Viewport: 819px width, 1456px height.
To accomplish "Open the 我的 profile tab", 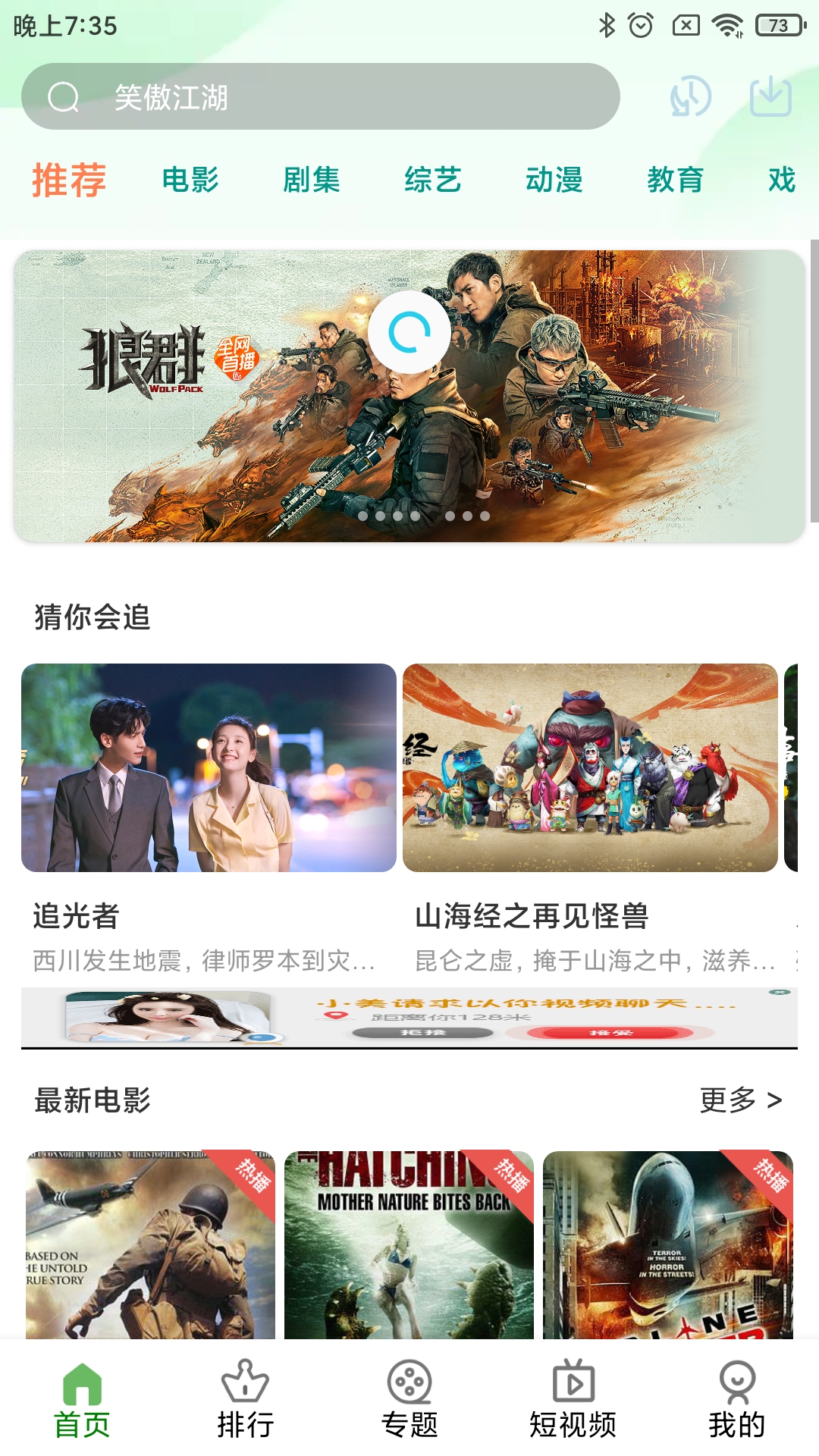I will coord(737,1398).
